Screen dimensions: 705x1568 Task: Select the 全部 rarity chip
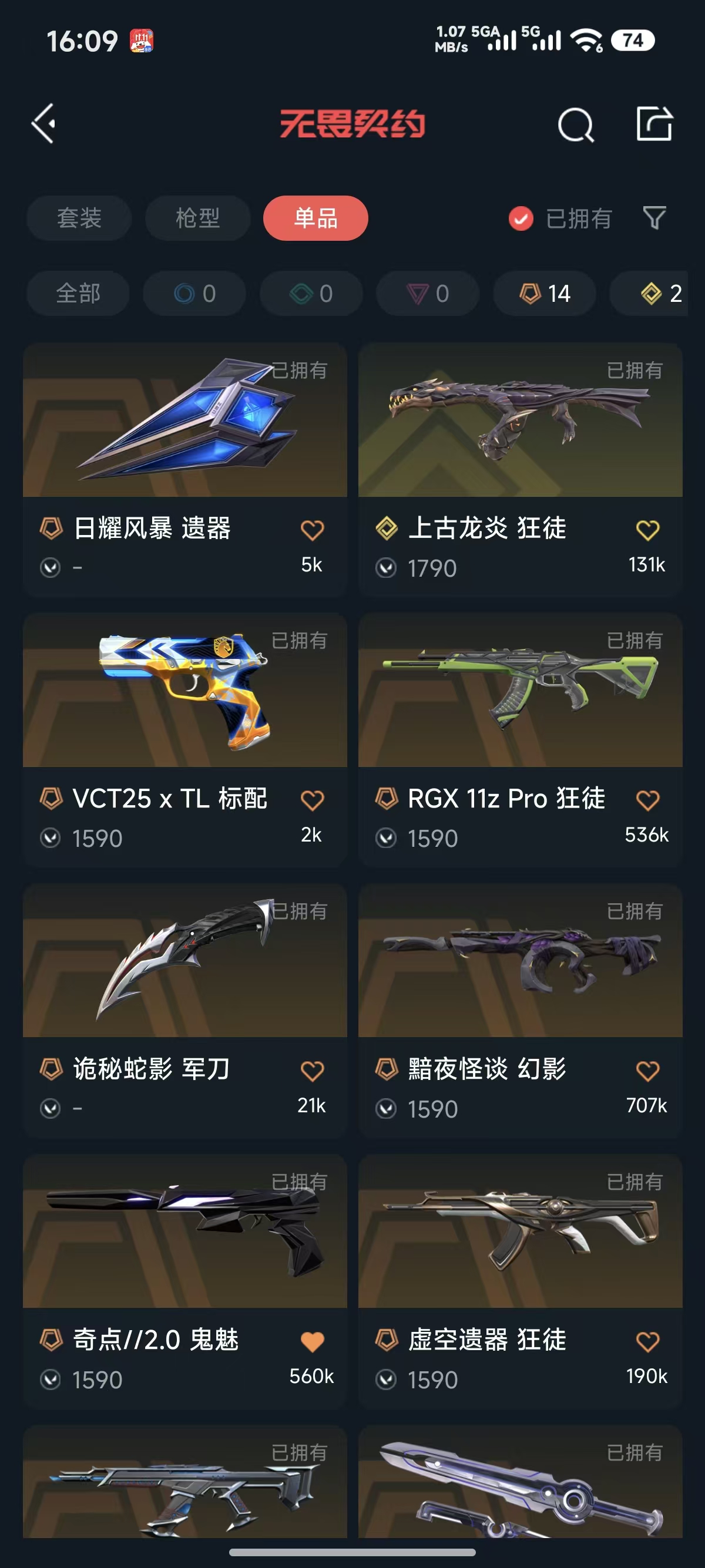(x=78, y=294)
